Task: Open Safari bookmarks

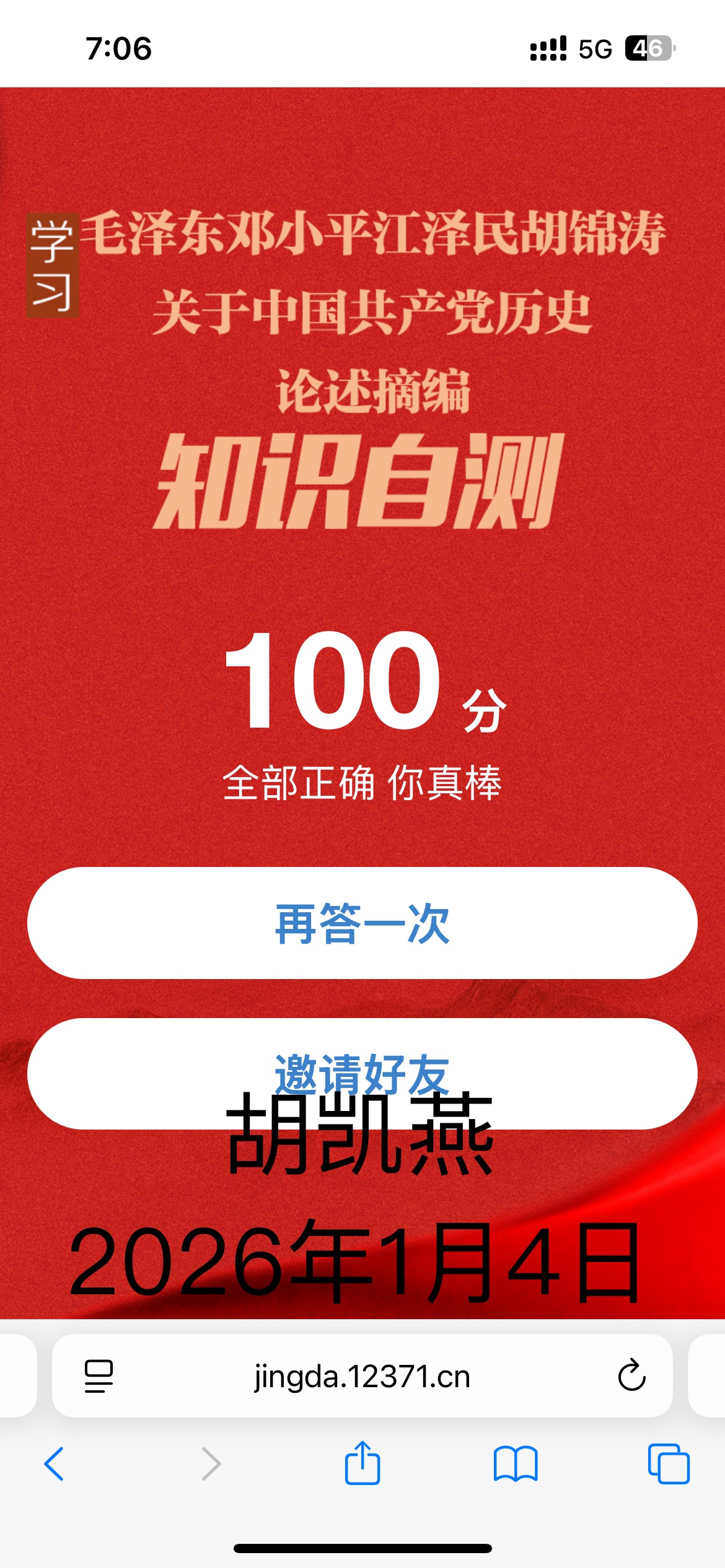Action: coord(516,1464)
